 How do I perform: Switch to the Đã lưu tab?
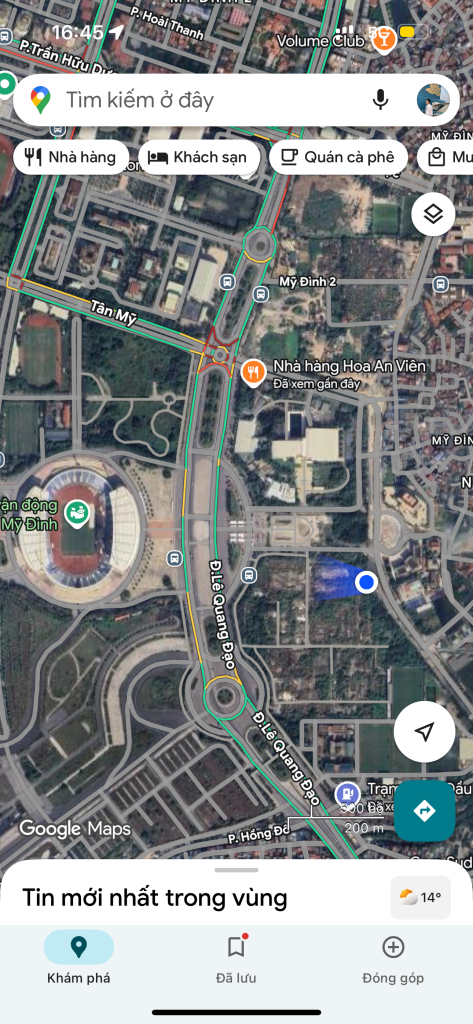[x=236, y=959]
